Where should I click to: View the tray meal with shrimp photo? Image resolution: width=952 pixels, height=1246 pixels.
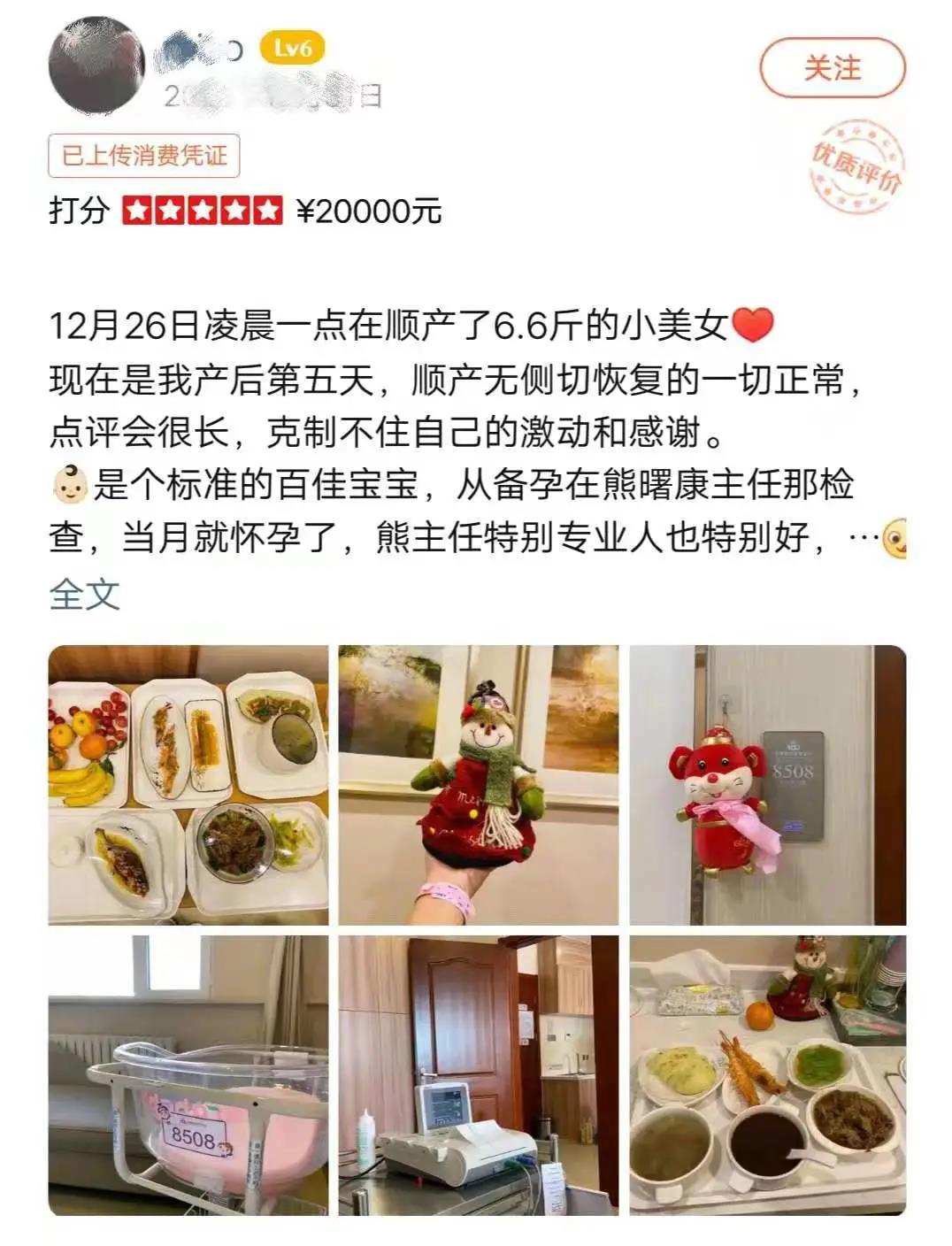767,1074
